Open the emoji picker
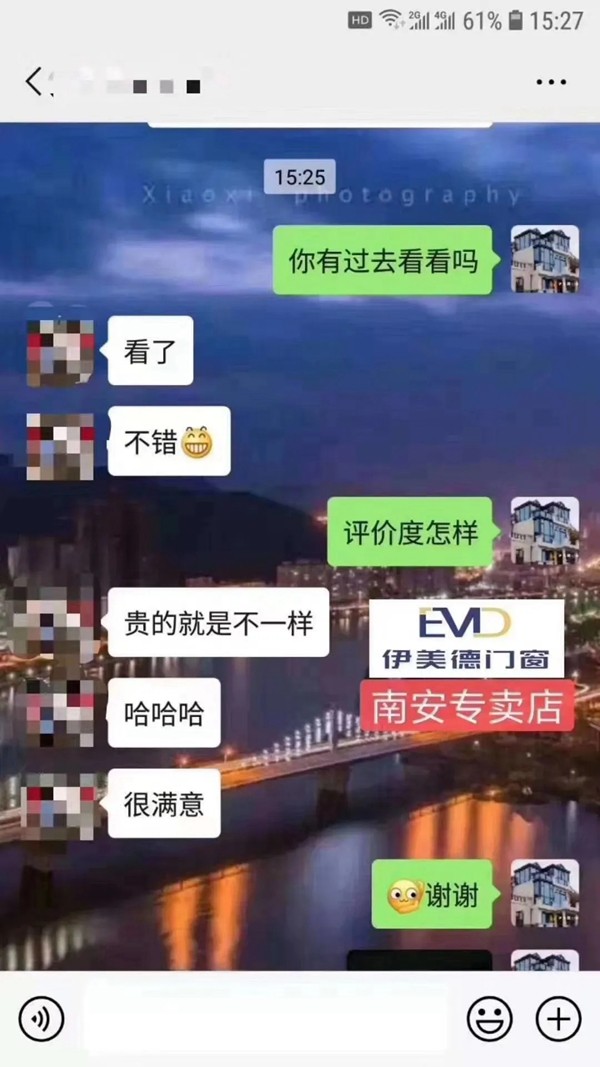600x1067 pixels. (x=490, y=1019)
